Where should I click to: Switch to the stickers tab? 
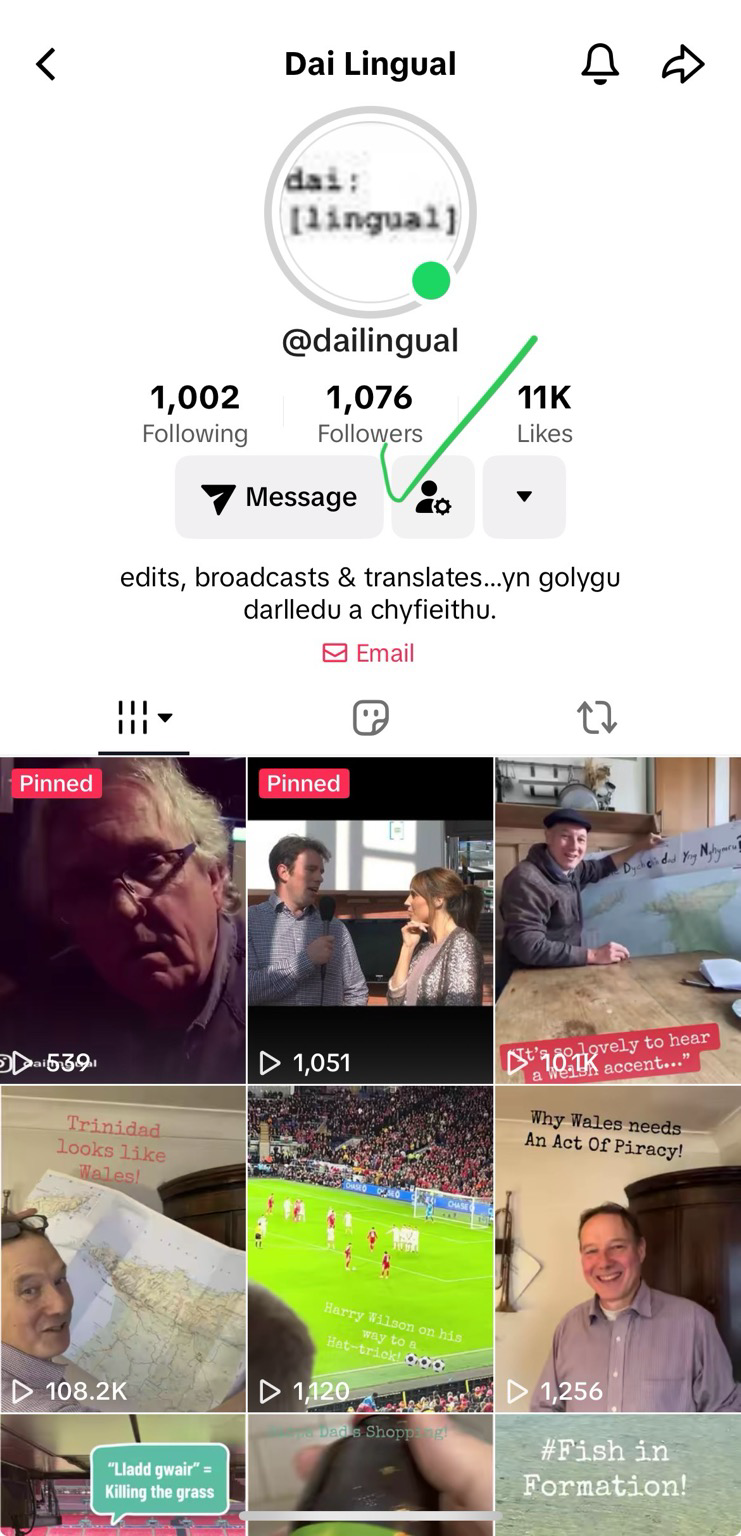coord(370,717)
